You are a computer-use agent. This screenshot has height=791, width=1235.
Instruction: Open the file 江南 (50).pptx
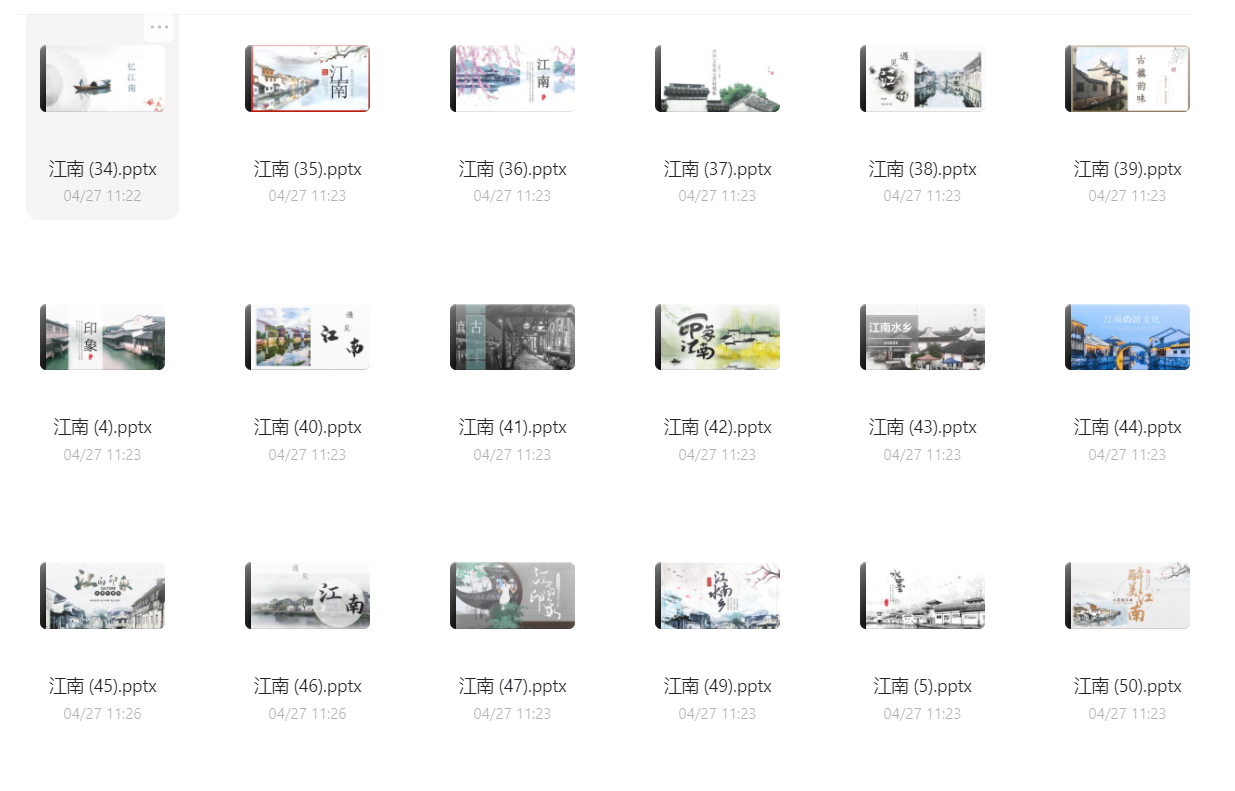pos(1128,596)
